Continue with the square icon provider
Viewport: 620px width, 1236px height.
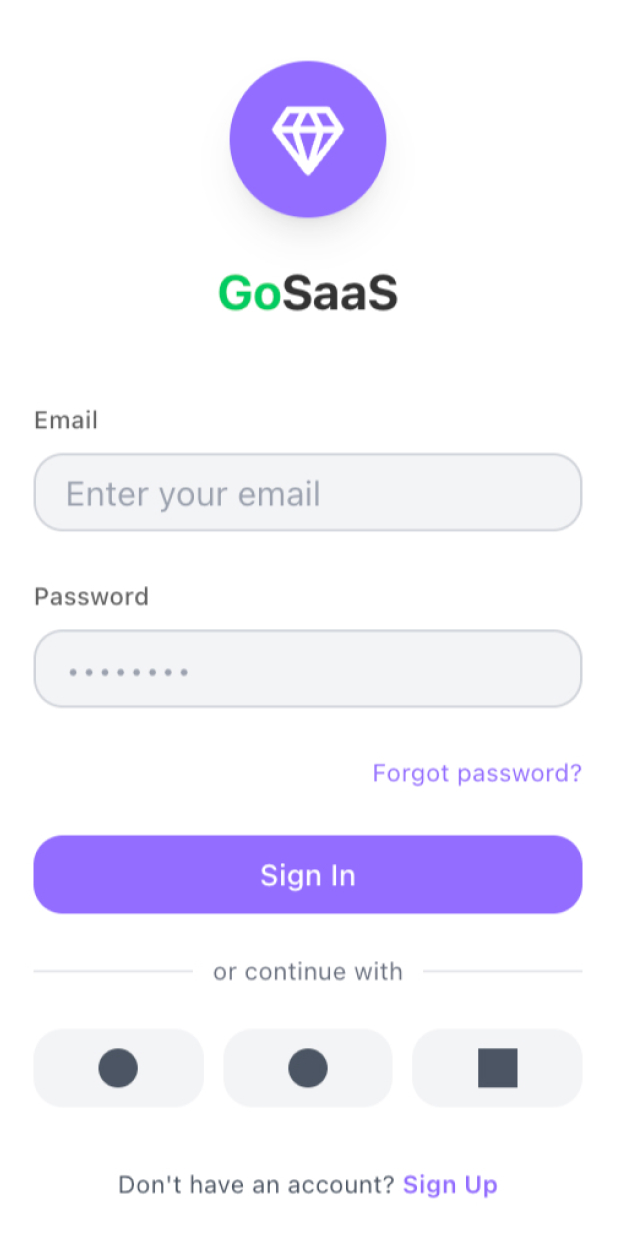[x=497, y=1068]
